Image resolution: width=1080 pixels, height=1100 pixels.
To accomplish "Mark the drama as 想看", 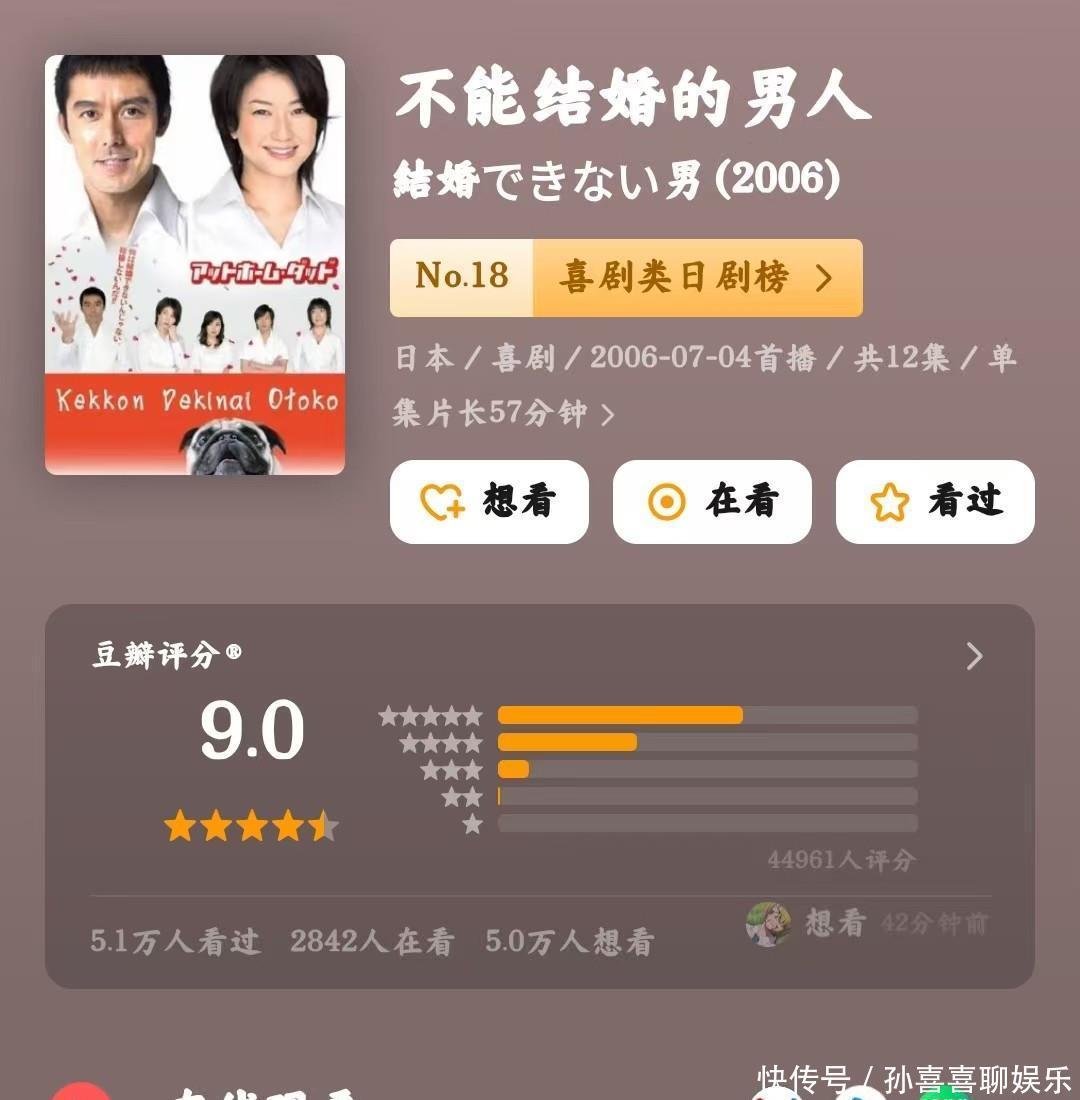I will 489,502.
